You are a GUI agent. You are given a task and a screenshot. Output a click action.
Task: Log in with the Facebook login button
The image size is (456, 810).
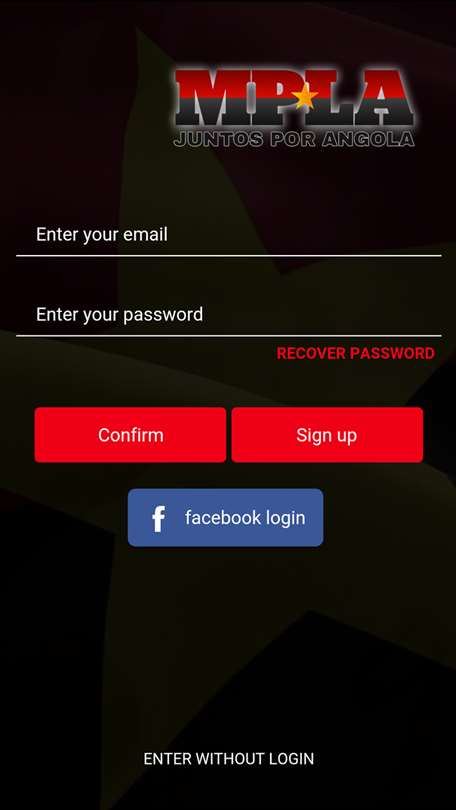click(x=226, y=518)
